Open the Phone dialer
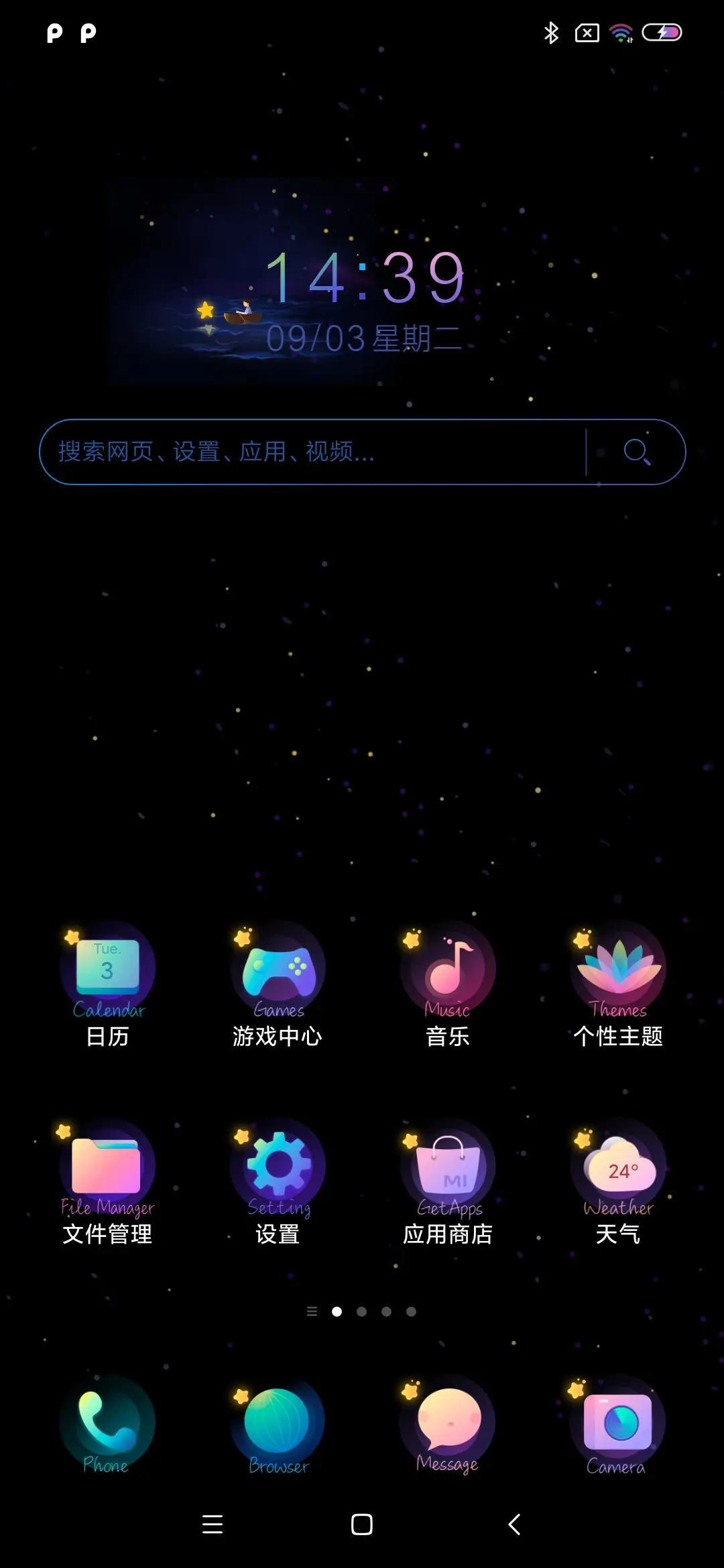 coord(107,1421)
